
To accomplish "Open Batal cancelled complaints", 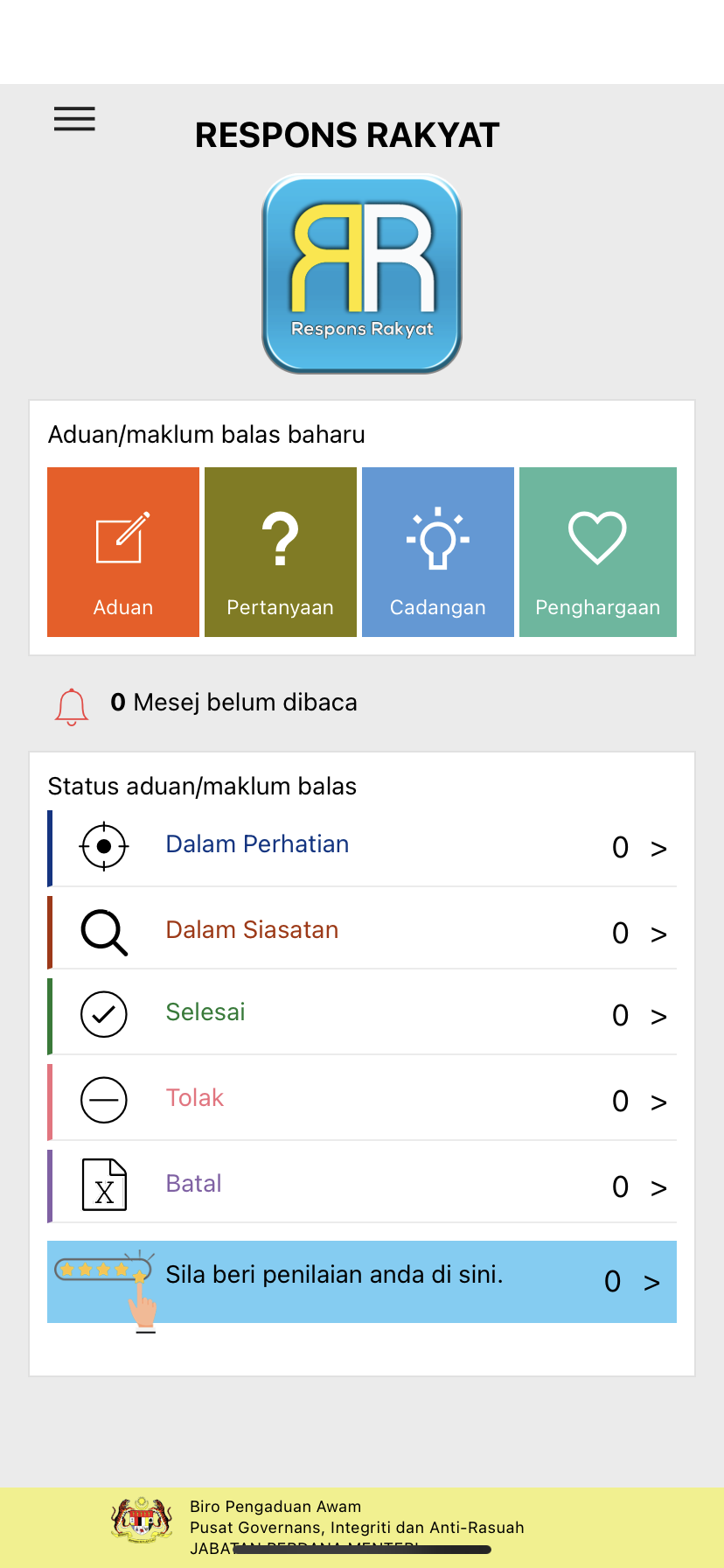I will (362, 1186).
